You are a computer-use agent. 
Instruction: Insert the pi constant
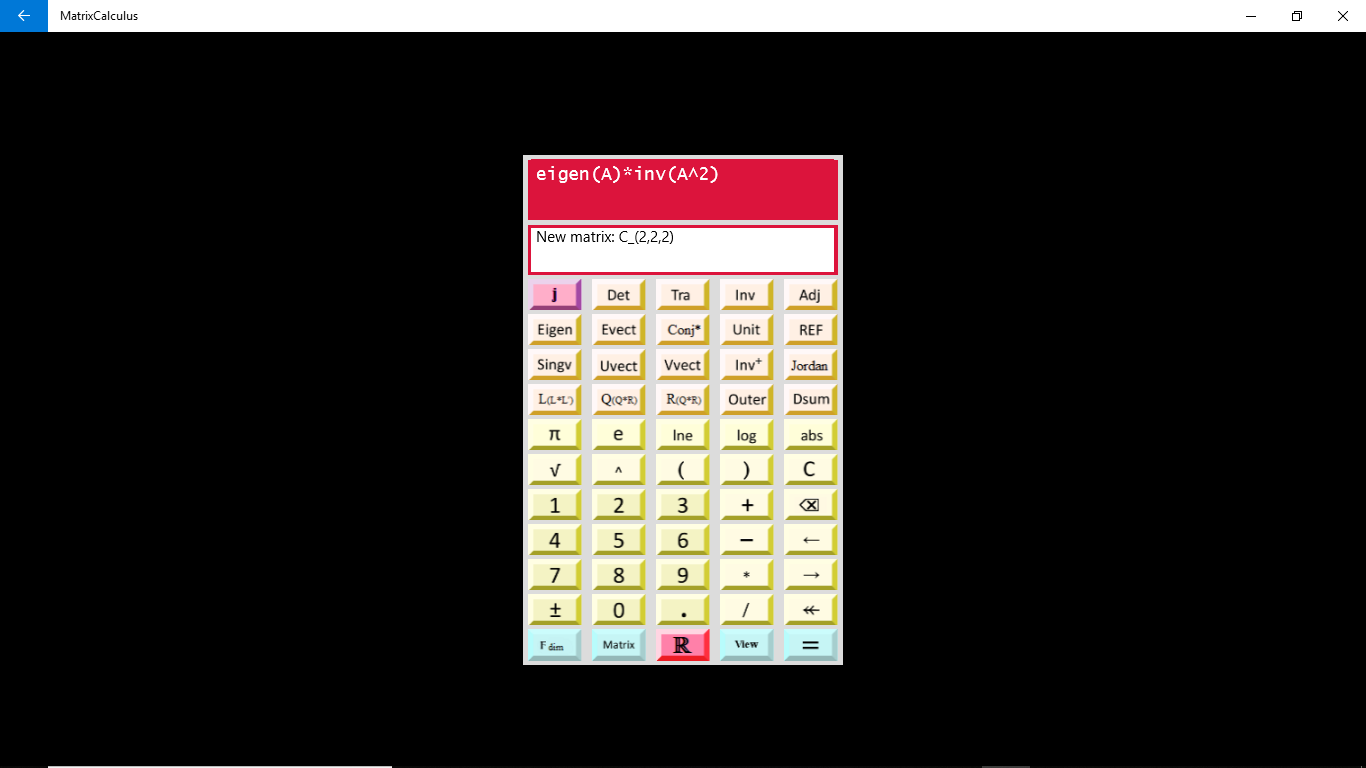554,435
